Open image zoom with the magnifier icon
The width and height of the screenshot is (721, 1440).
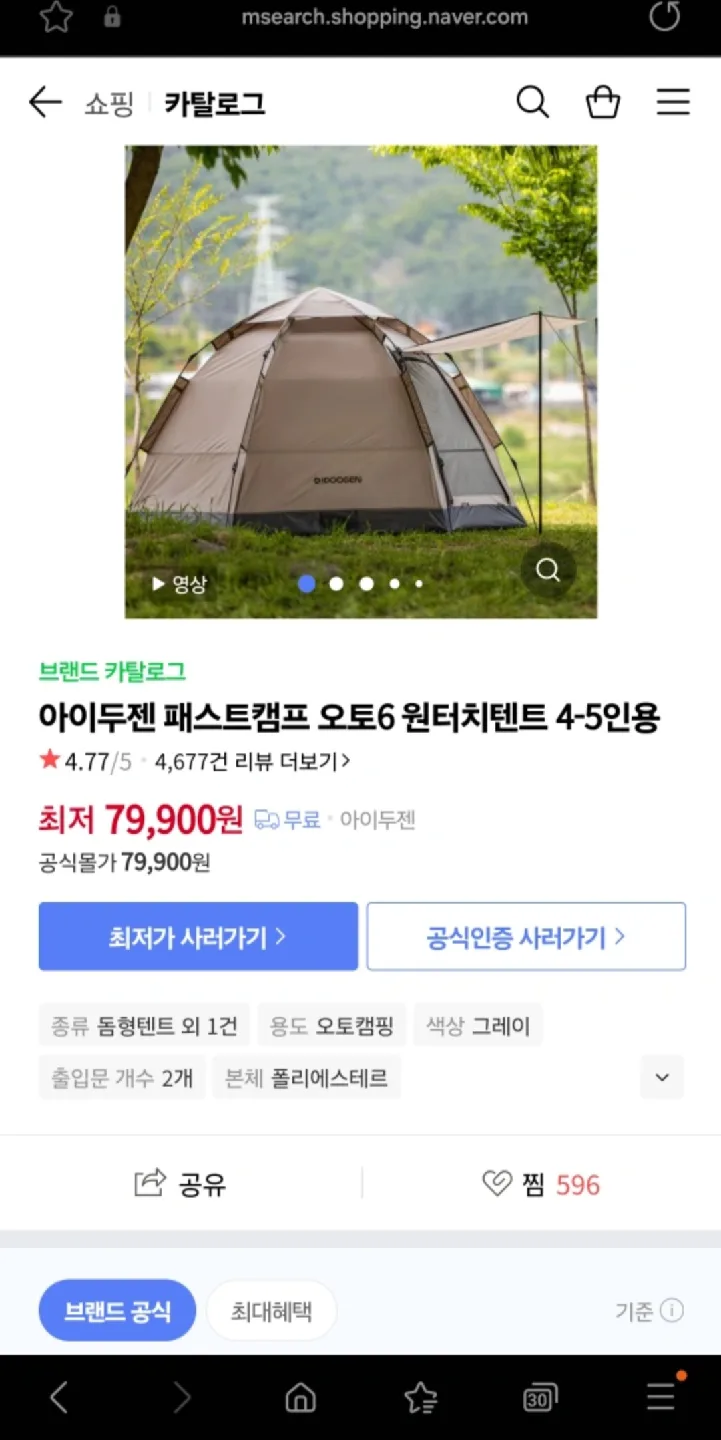[547, 570]
